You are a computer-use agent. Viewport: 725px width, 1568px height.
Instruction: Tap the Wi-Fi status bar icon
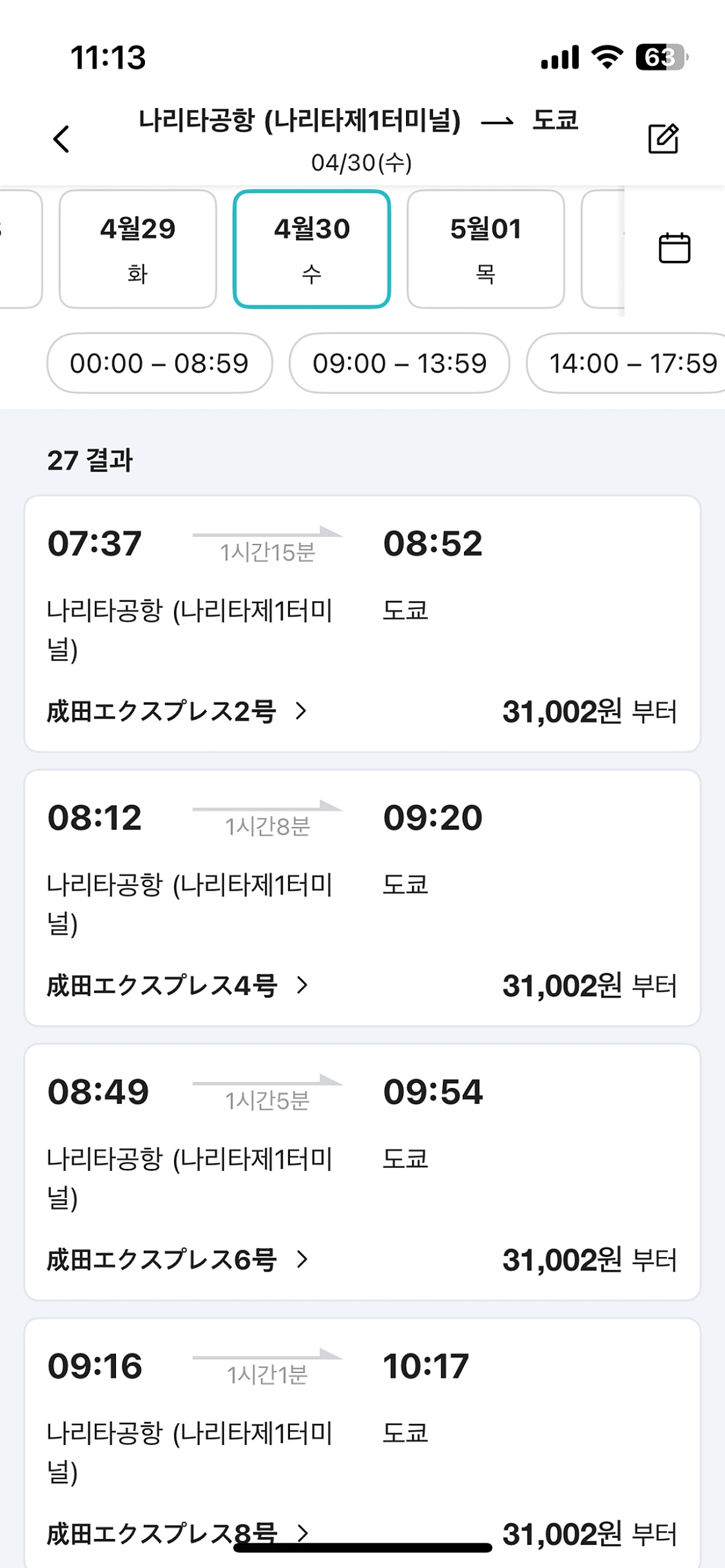[x=607, y=56]
